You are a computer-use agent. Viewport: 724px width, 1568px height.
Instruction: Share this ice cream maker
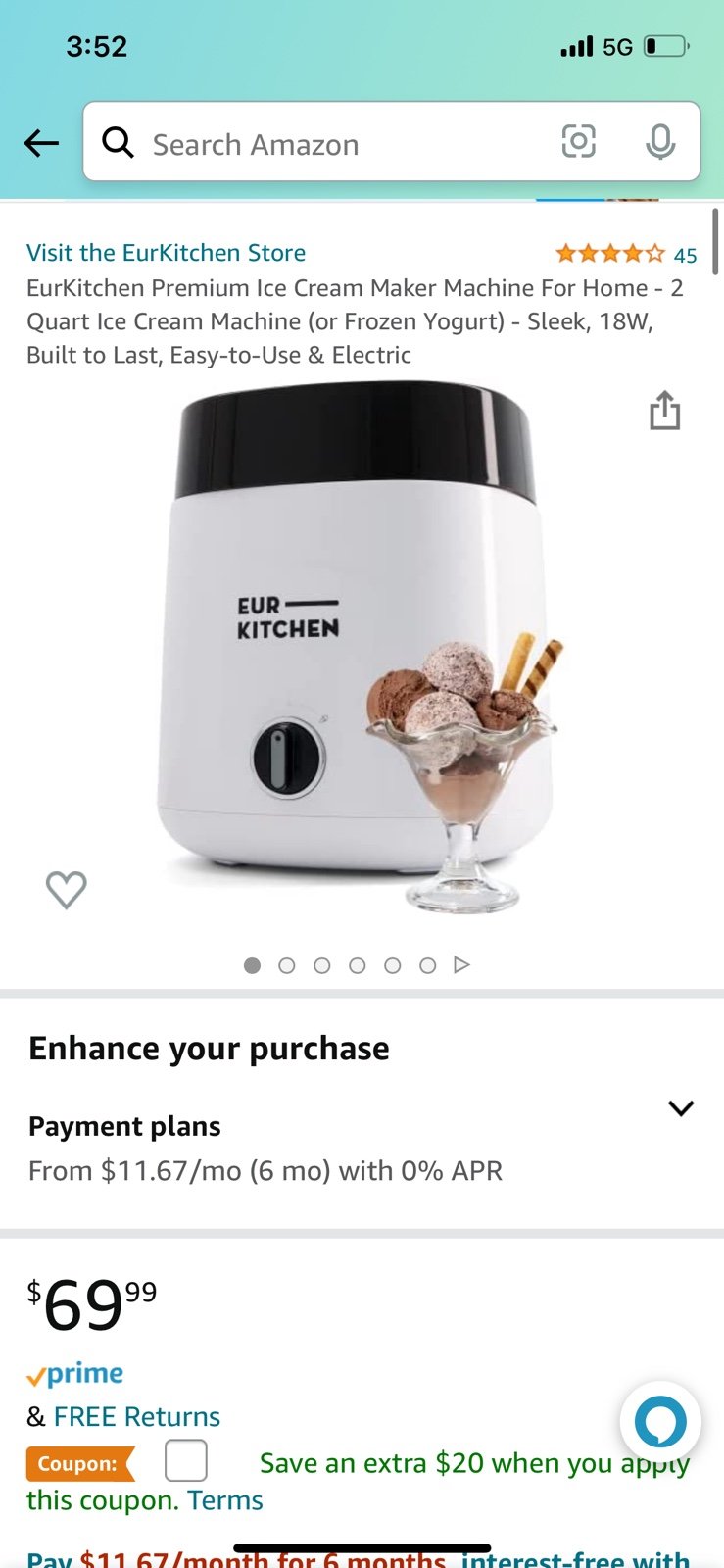pyautogui.click(x=664, y=411)
